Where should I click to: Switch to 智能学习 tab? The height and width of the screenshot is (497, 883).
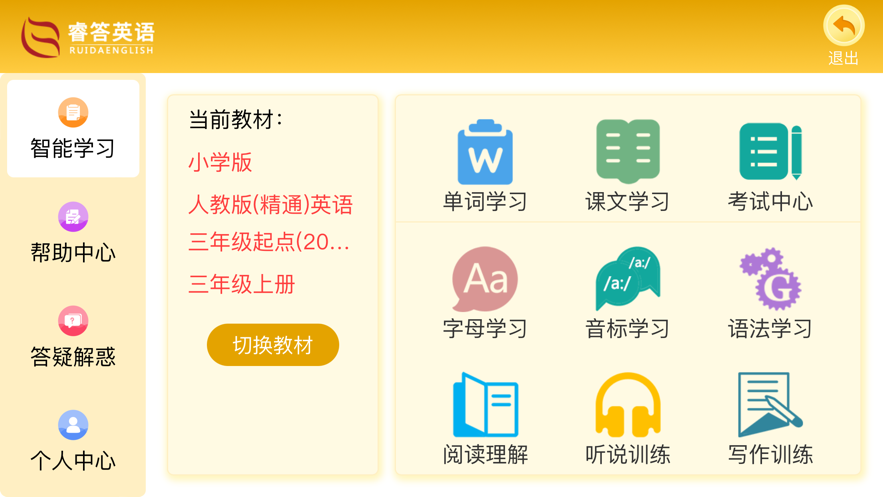click(73, 129)
